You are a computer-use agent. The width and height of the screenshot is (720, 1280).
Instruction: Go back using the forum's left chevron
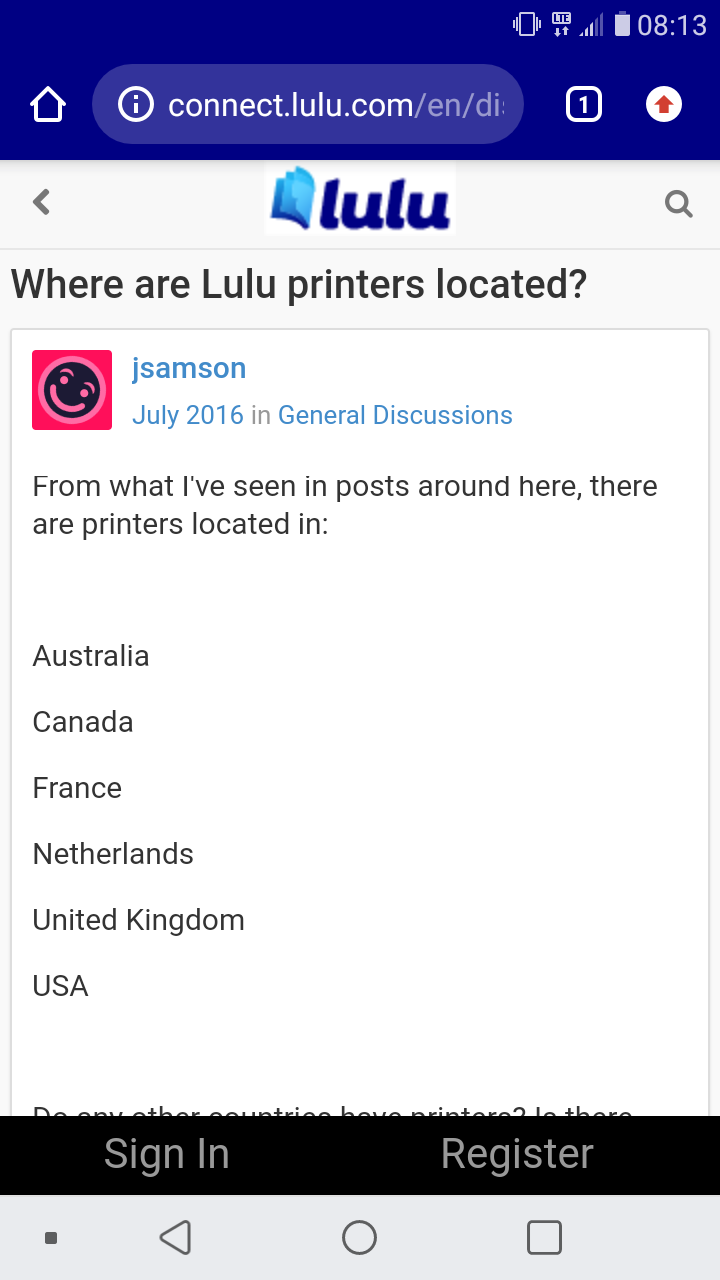tap(41, 203)
